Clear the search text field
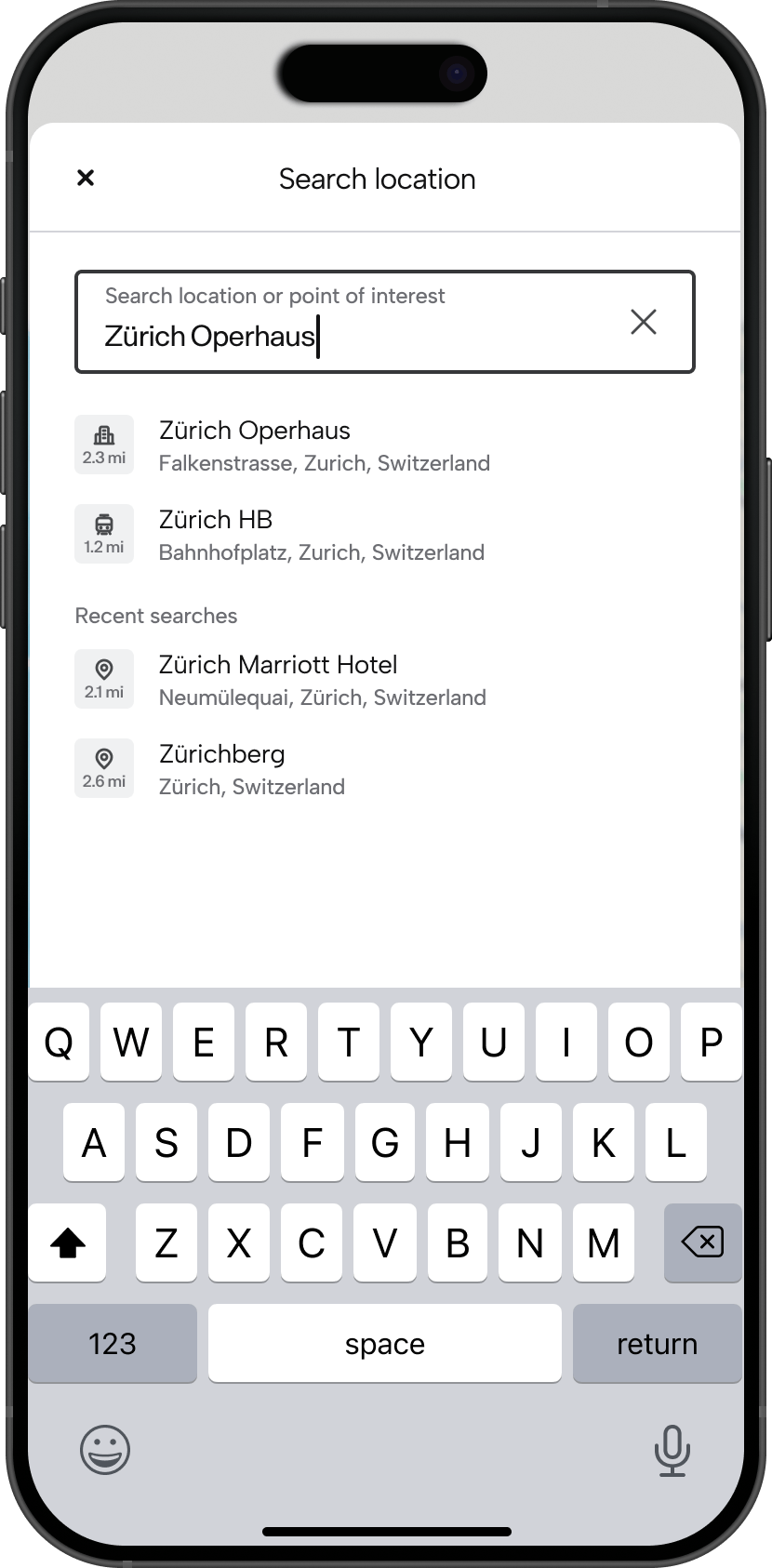Image resolution: width=772 pixels, height=1568 pixels. coord(643,322)
